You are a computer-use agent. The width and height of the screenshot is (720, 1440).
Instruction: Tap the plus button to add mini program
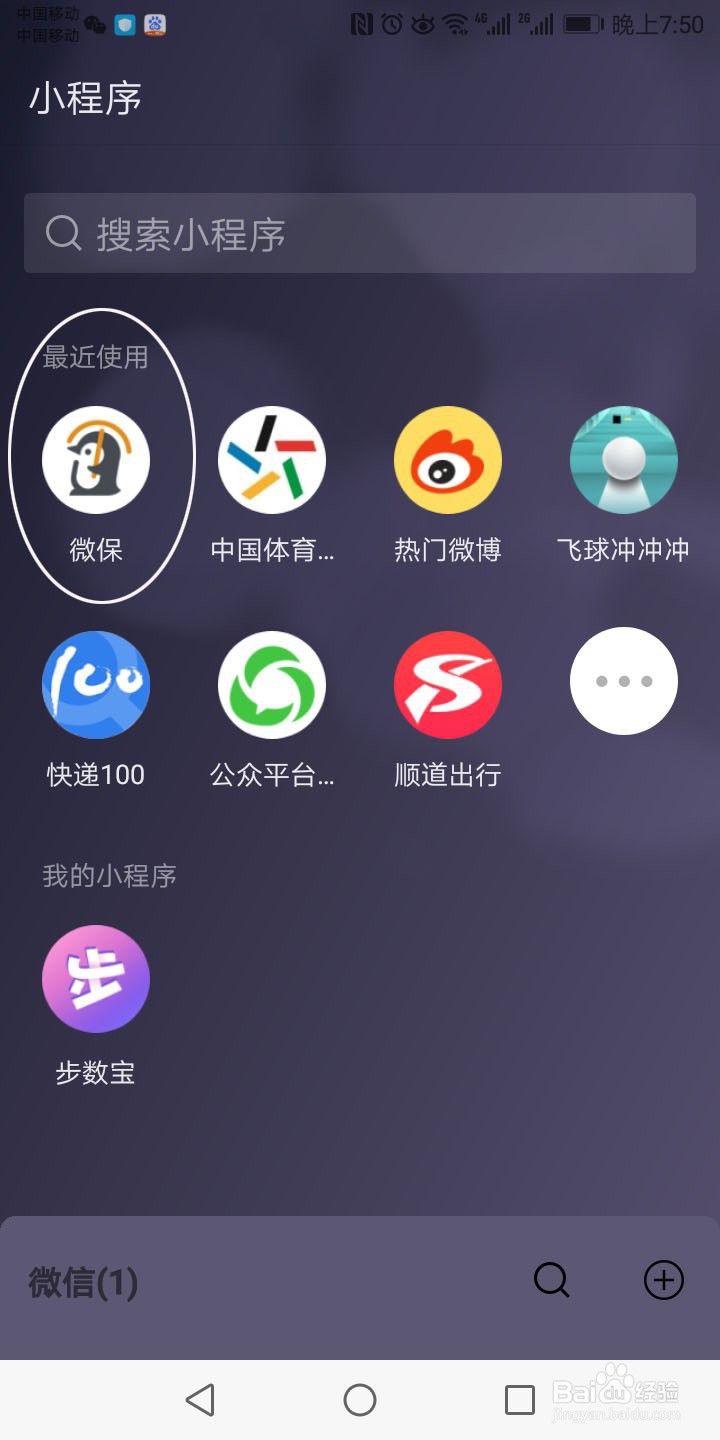663,1281
